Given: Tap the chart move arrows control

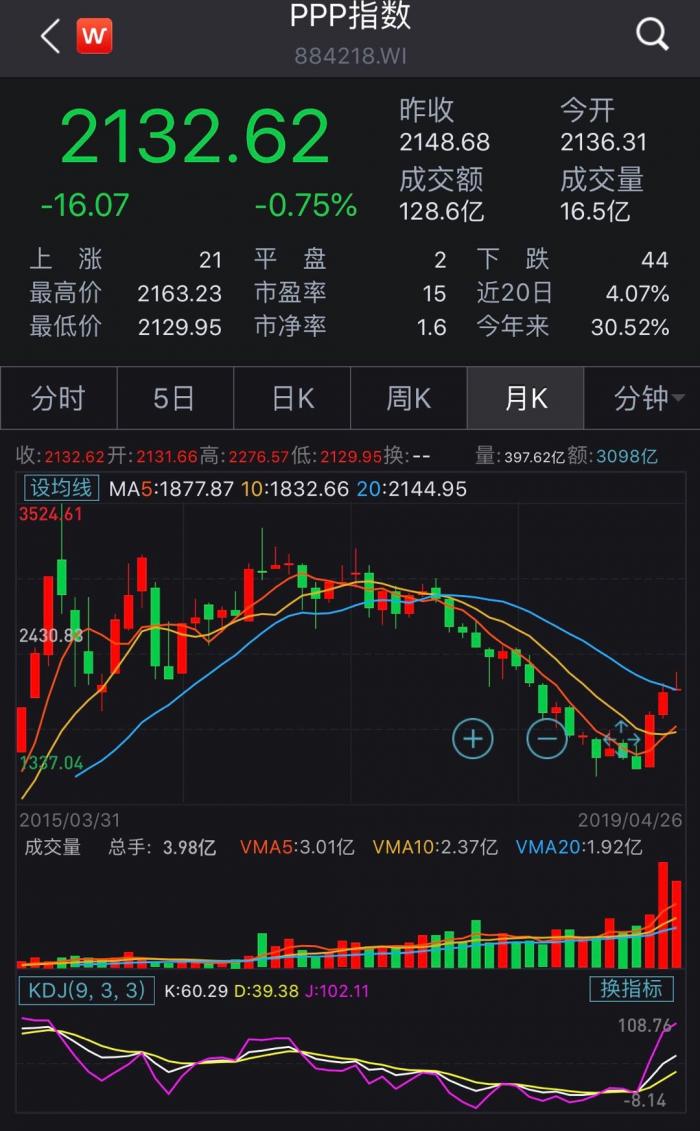Looking at the screenshot, I should pos(619,739).
